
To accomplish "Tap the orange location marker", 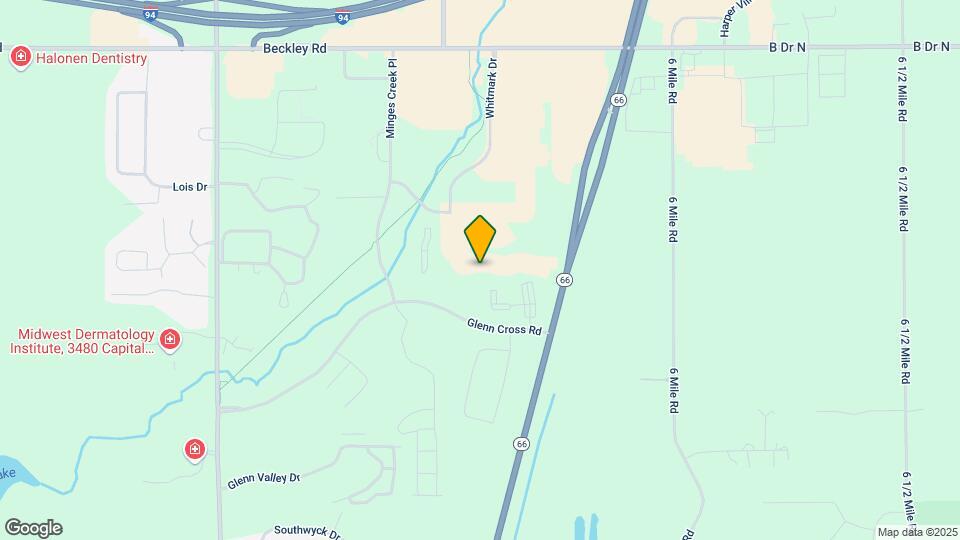I will [480, 238].
